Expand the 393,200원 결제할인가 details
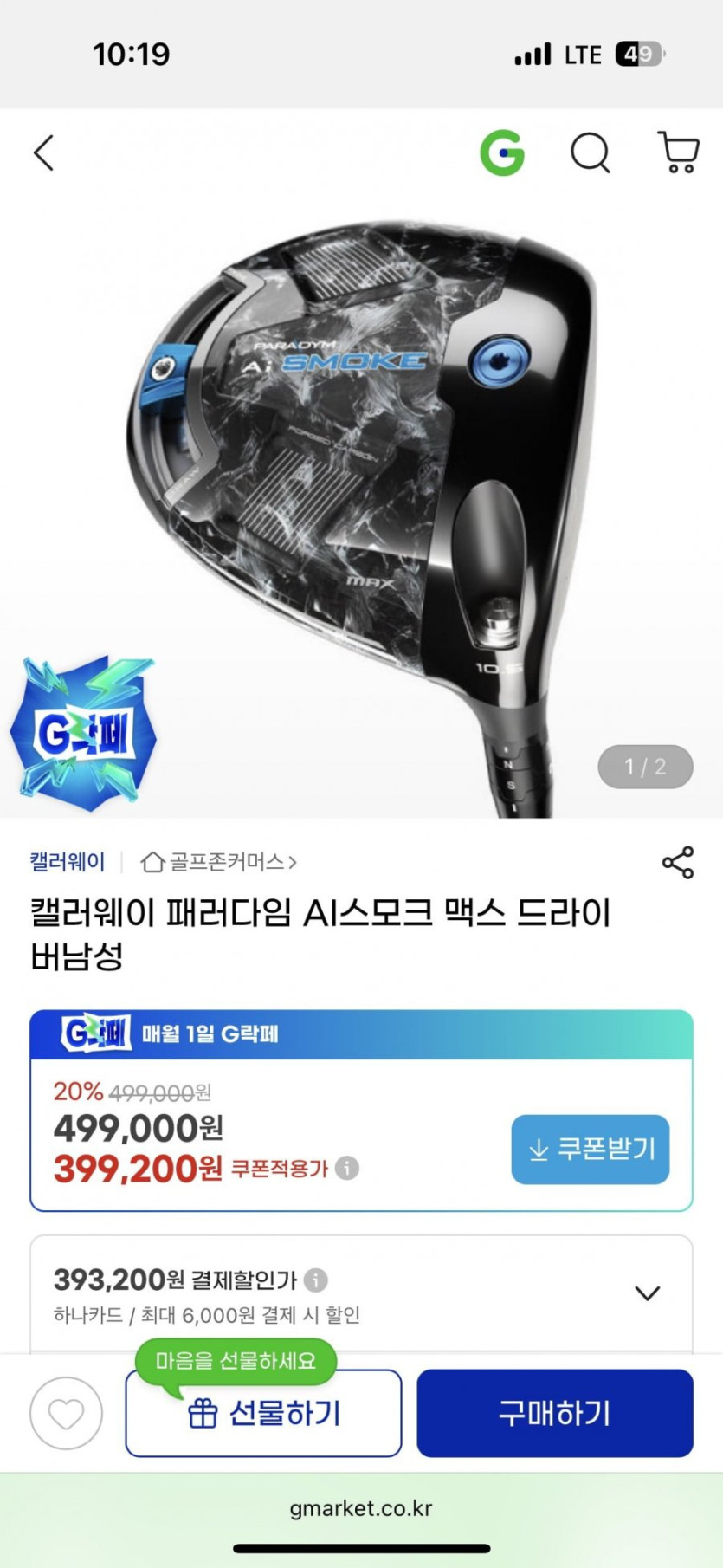Screen dimensions: 723x1568 (648, 1293)
